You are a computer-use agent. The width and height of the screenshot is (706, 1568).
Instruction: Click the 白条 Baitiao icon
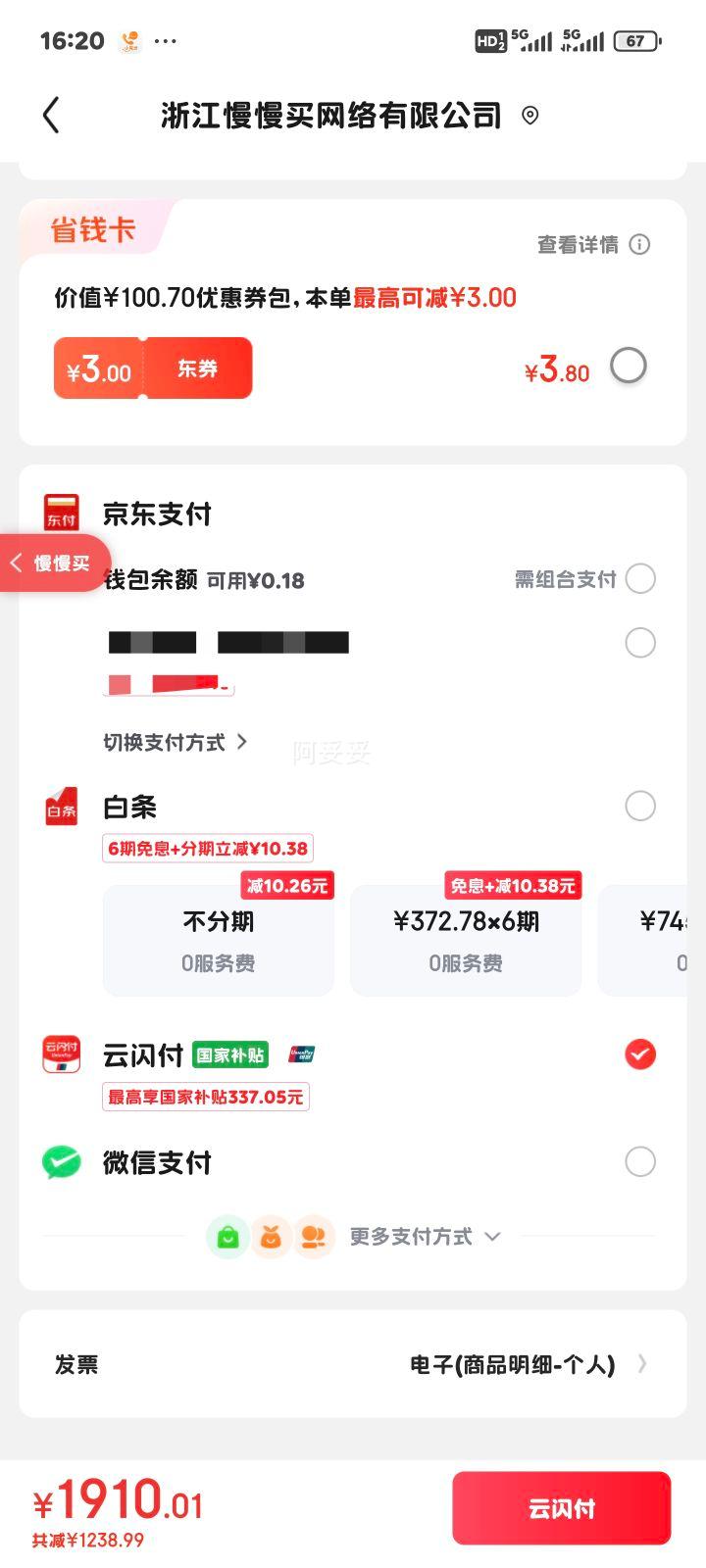[61, 806]
